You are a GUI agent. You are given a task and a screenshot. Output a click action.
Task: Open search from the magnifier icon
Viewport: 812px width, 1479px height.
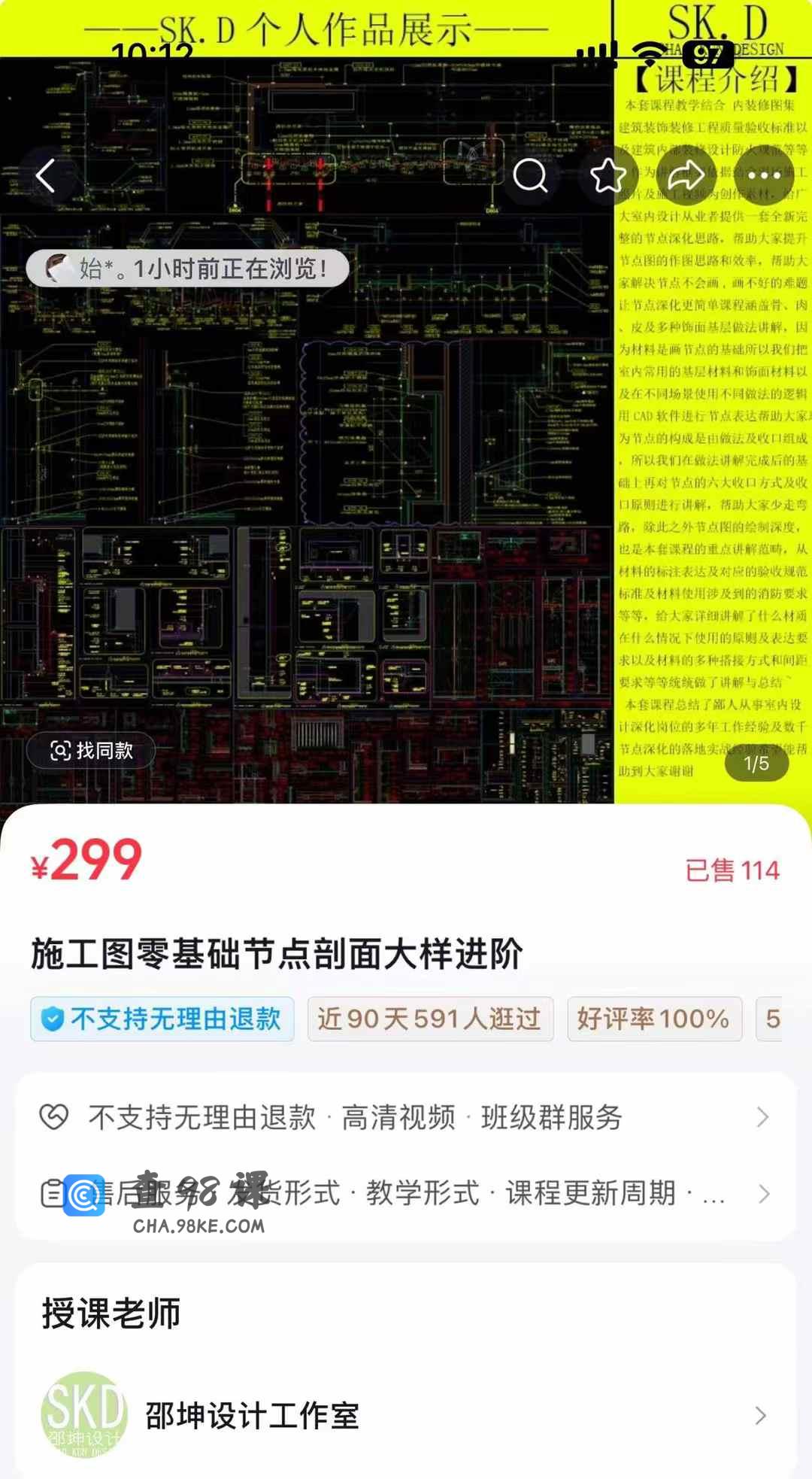(x=530, y=176)
